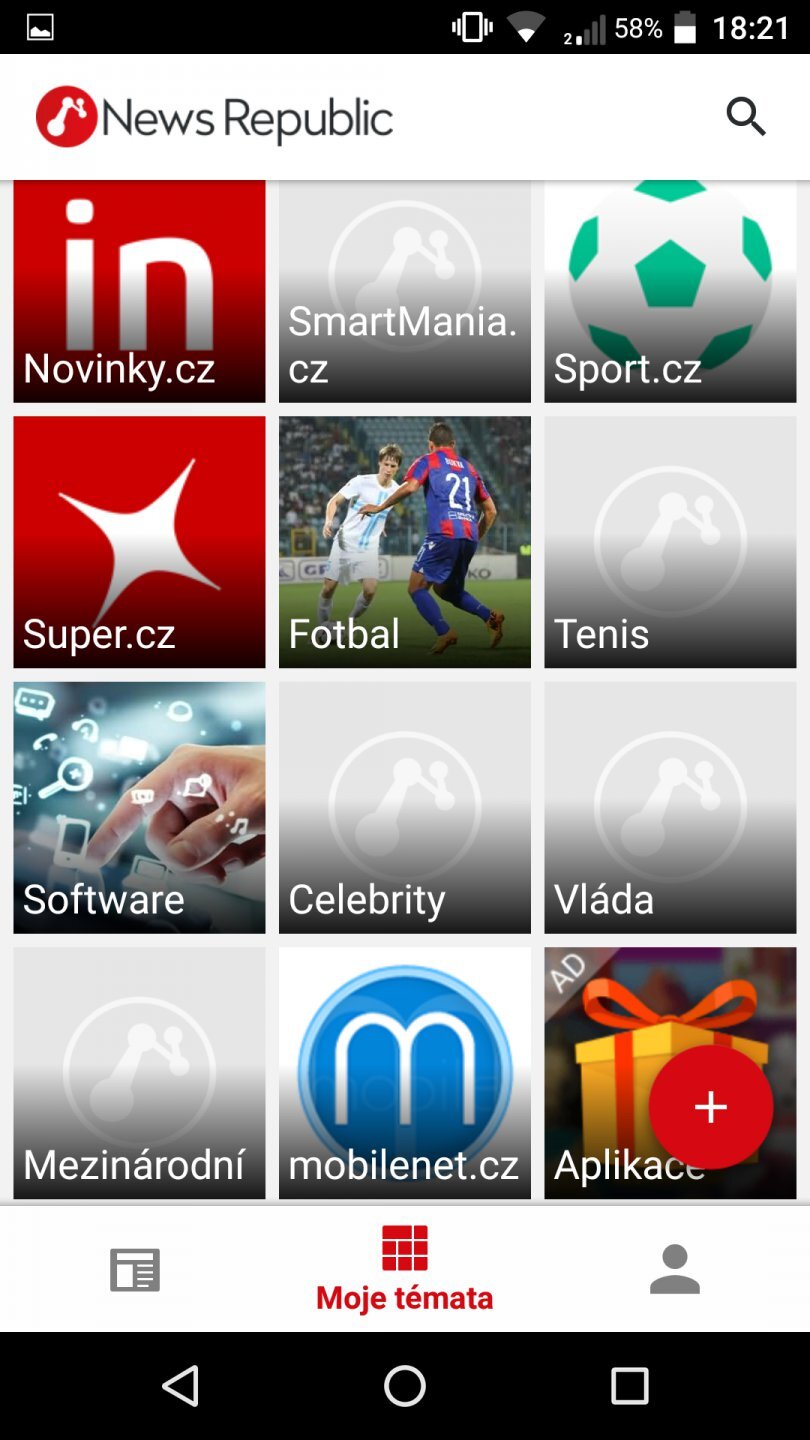Tap the red plus button to add topics

(710, 1107)
